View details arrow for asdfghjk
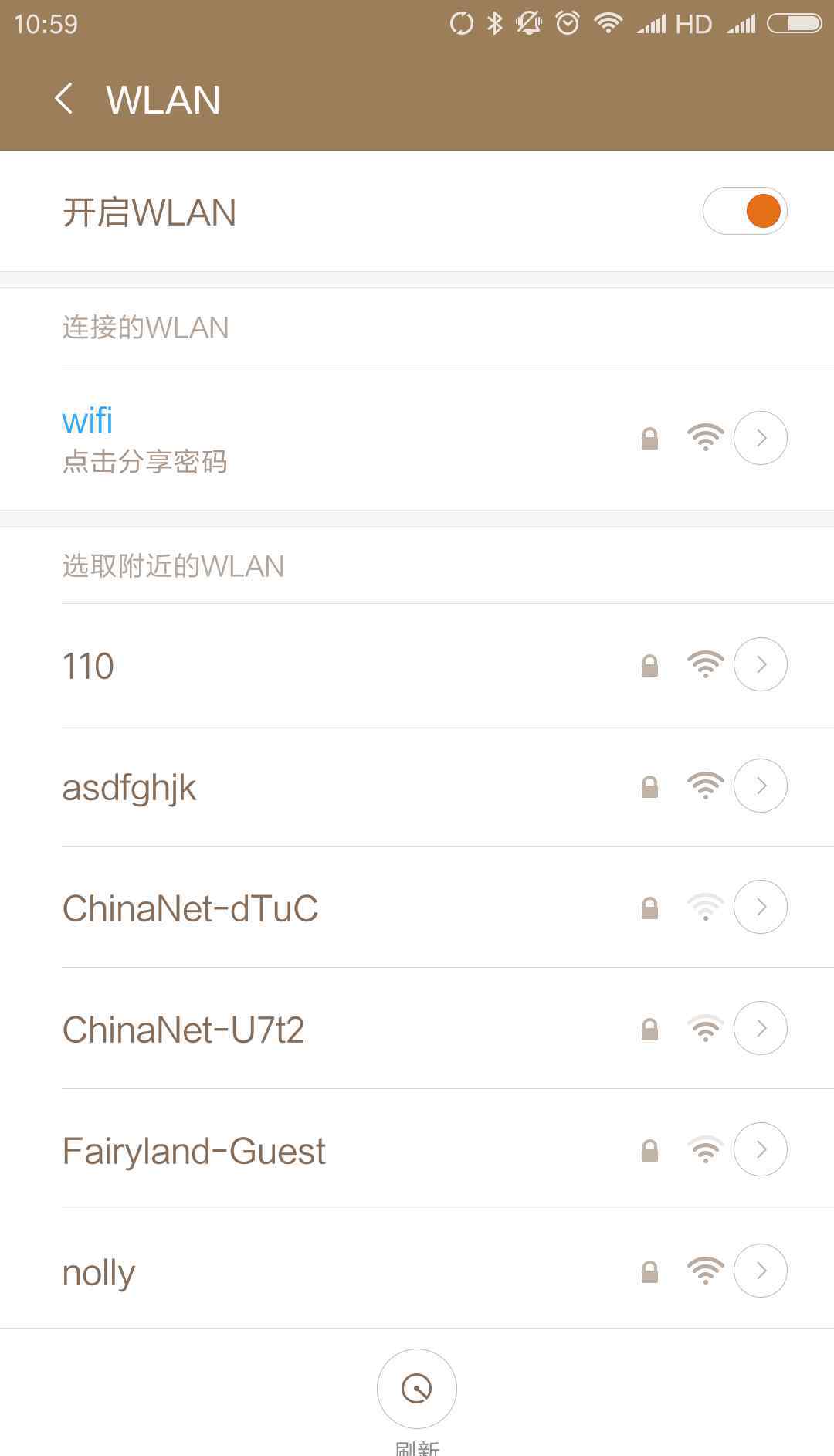Image resolution: width=834 pixels, height=1456 pixels. tap(761, 786)
